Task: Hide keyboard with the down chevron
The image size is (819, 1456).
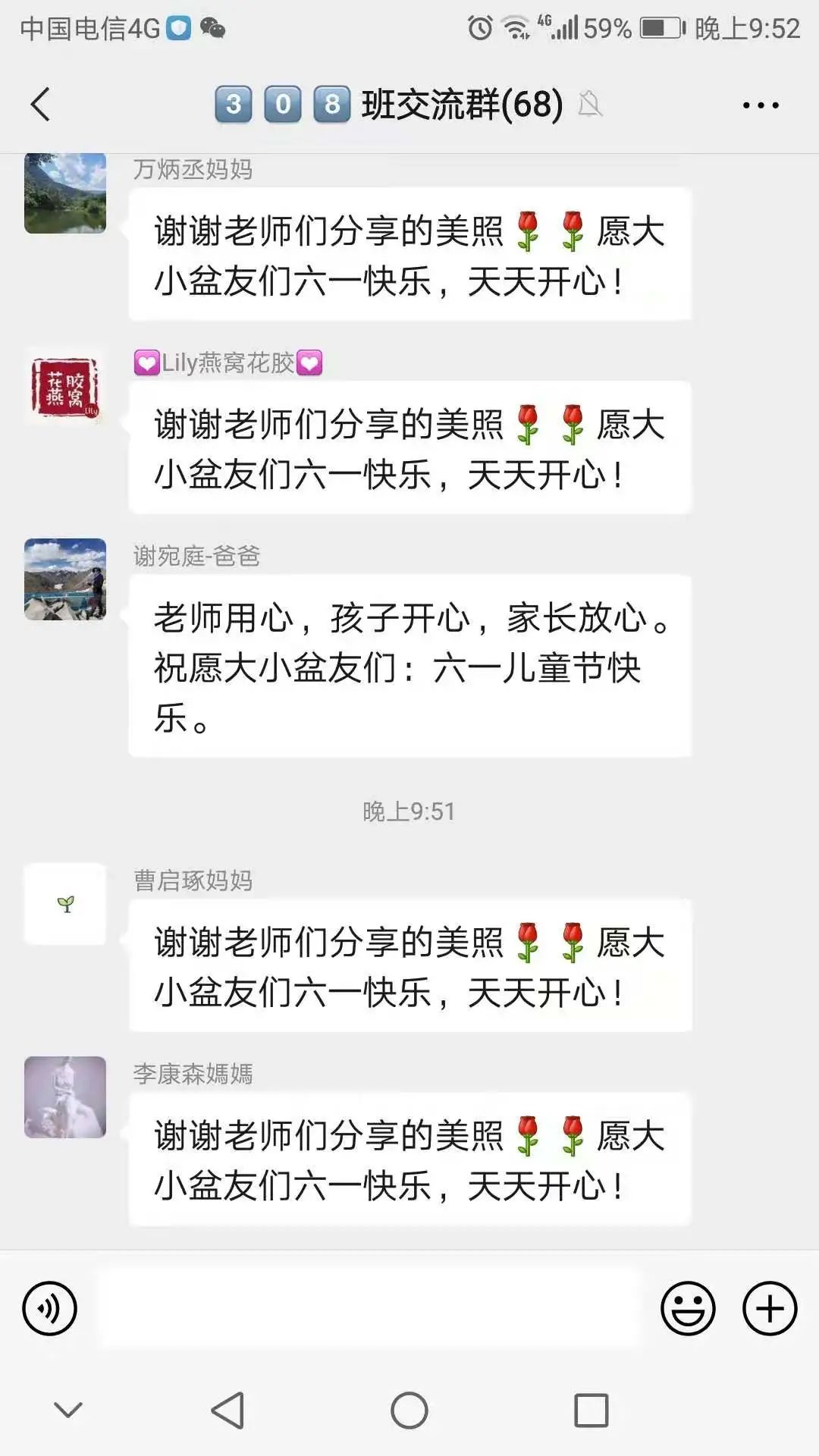Action: coord(68,1410)
